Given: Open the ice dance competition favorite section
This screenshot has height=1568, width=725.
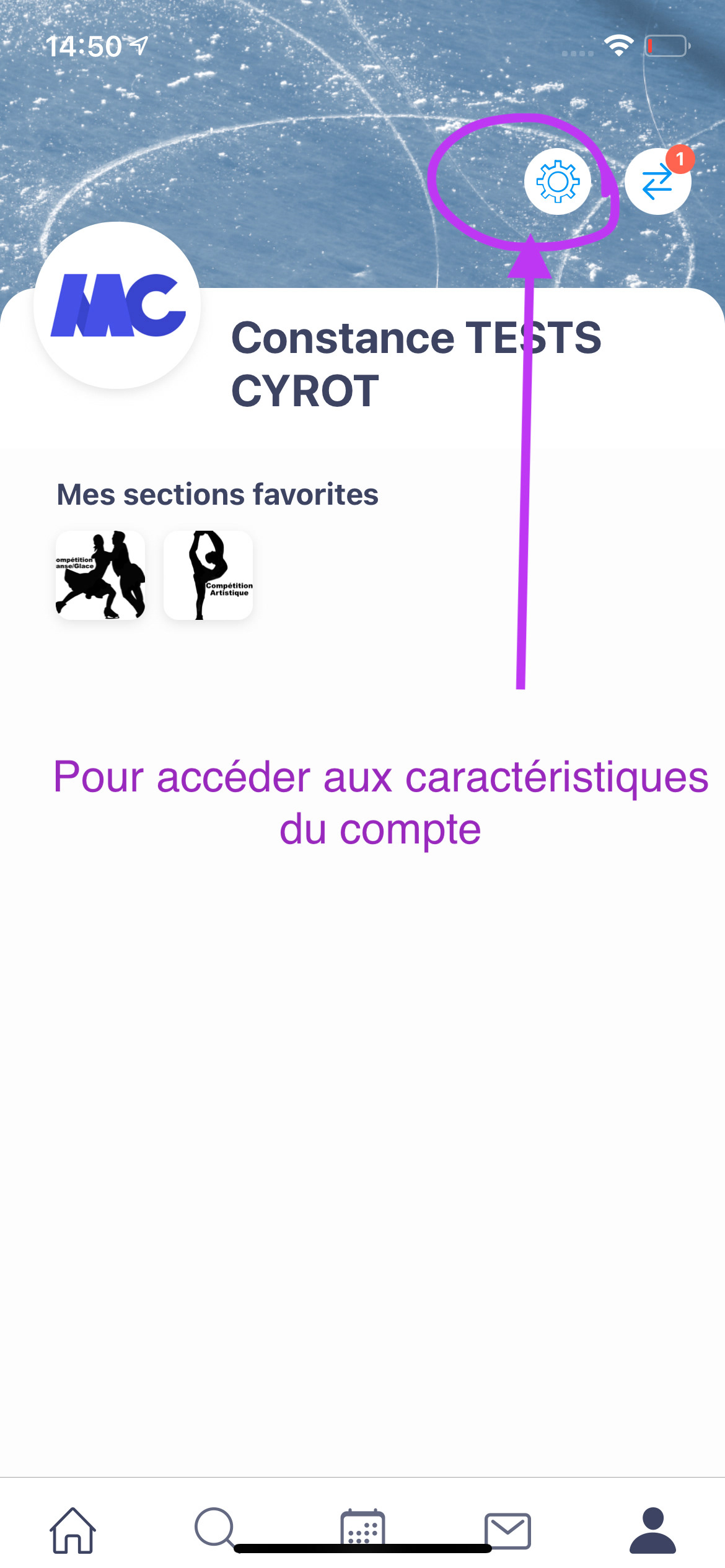Looking at the screenshot, I should coord(100,575).
